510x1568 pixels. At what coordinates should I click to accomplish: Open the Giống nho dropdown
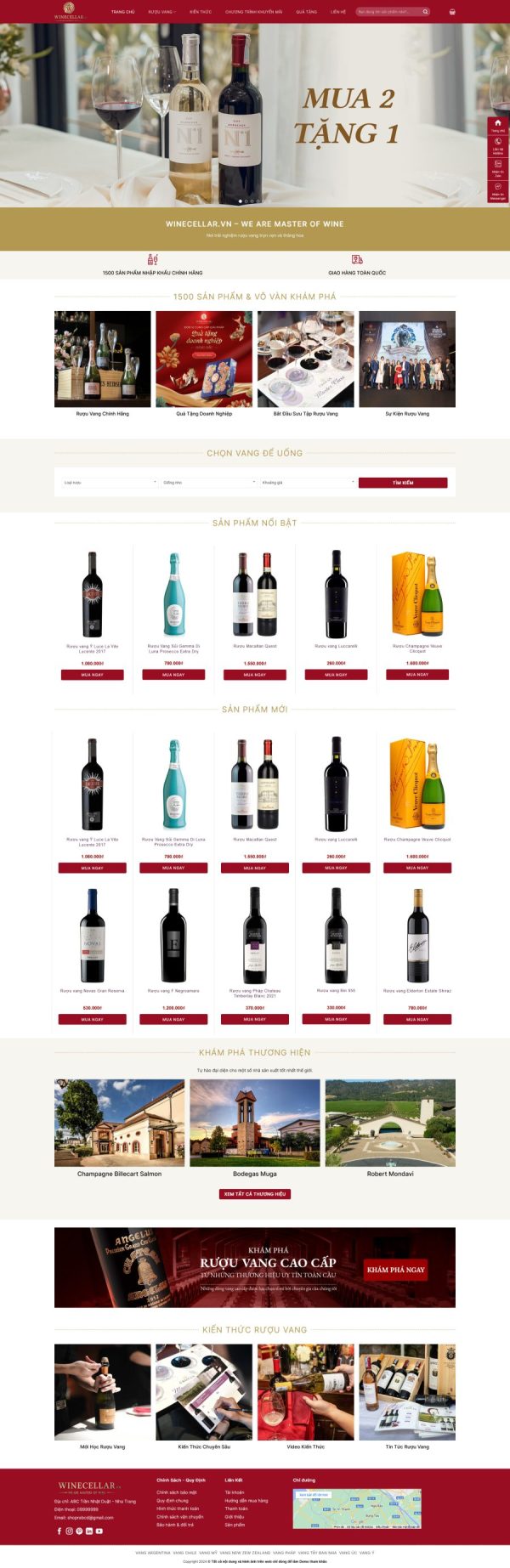click(x=209, y=482)
